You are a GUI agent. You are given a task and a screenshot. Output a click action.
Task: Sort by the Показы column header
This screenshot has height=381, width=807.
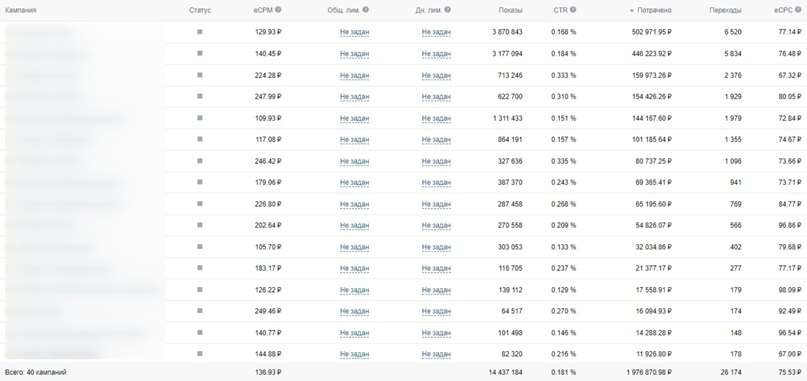tap(510, 10)
